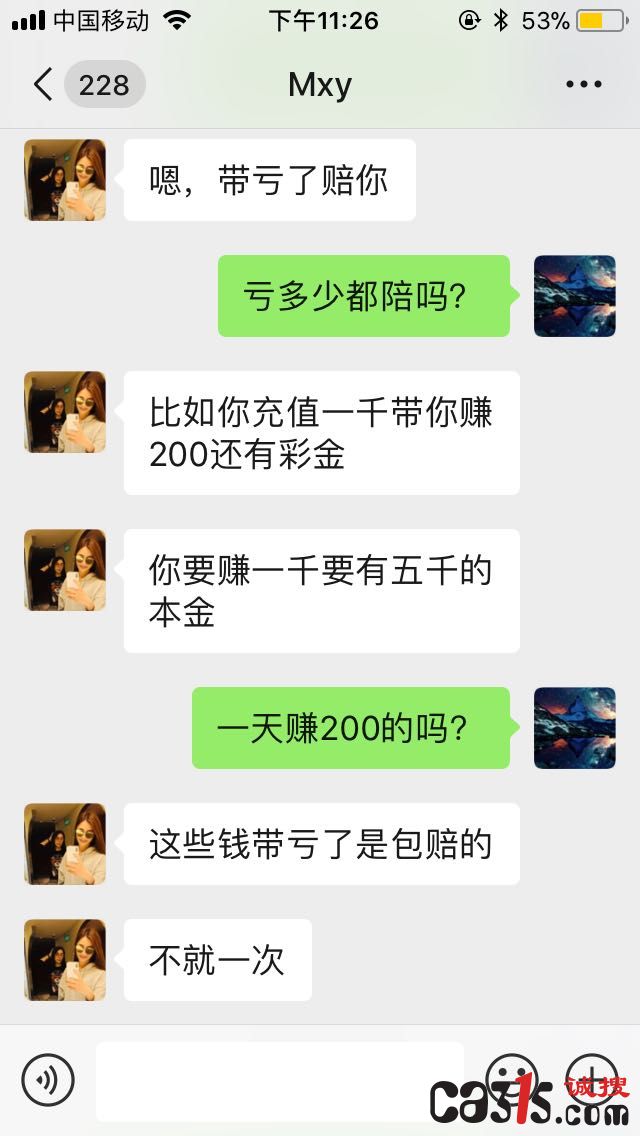Open the plus attachments menu
Image resolution: width=640 pixels, height=1136 pixels.
(593, 1078)
